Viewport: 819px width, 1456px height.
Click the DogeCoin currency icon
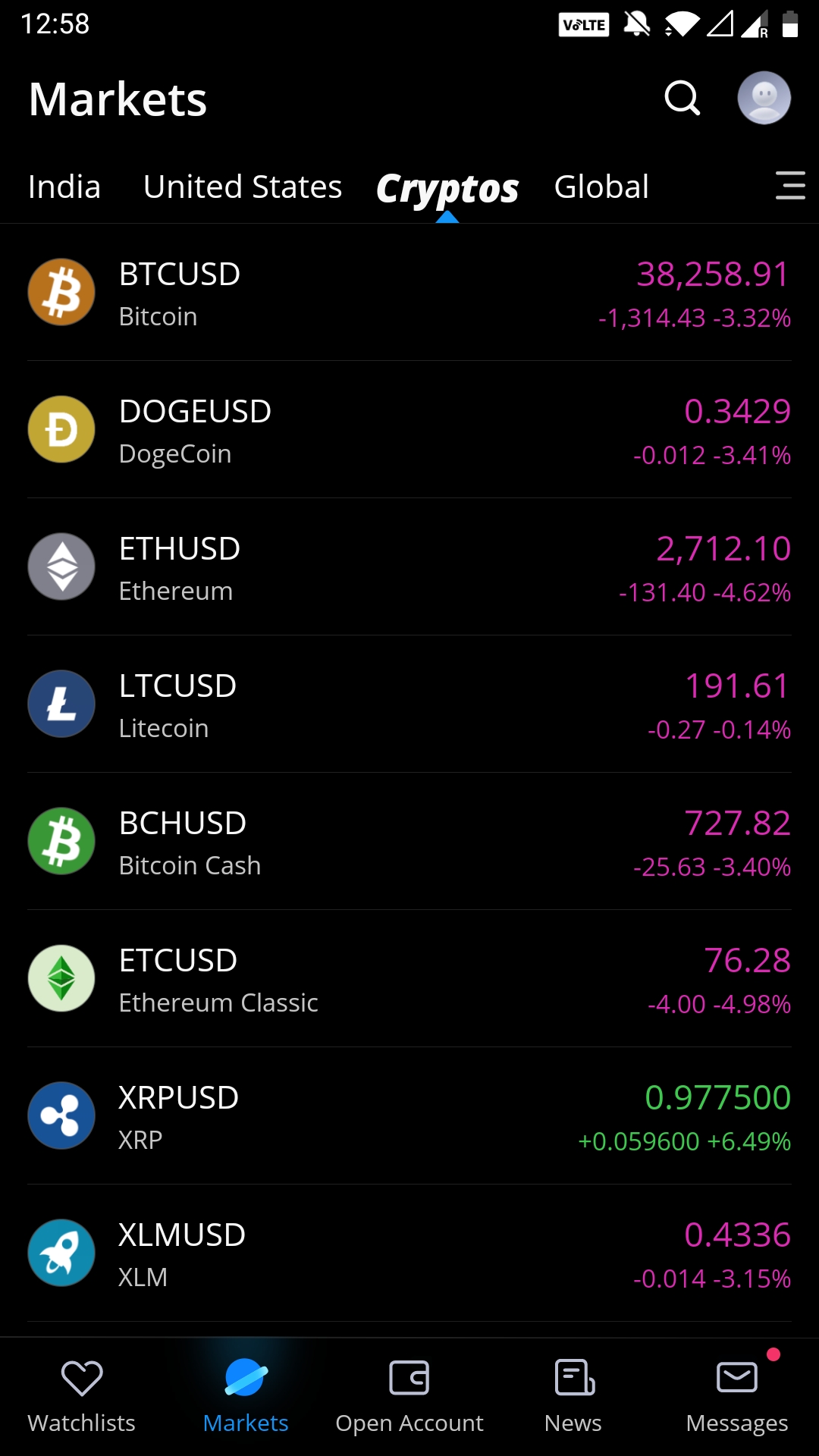click(x=61, y=428)
